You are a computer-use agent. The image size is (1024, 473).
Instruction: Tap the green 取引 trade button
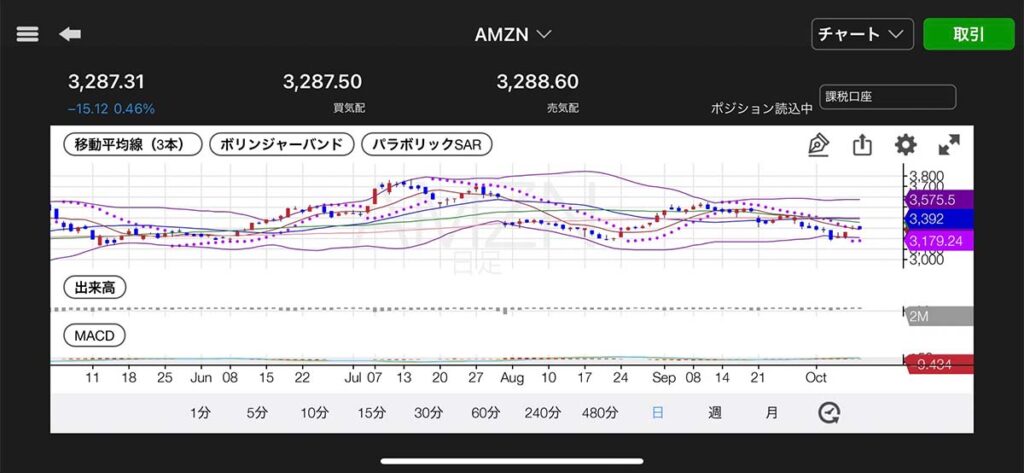968,34
